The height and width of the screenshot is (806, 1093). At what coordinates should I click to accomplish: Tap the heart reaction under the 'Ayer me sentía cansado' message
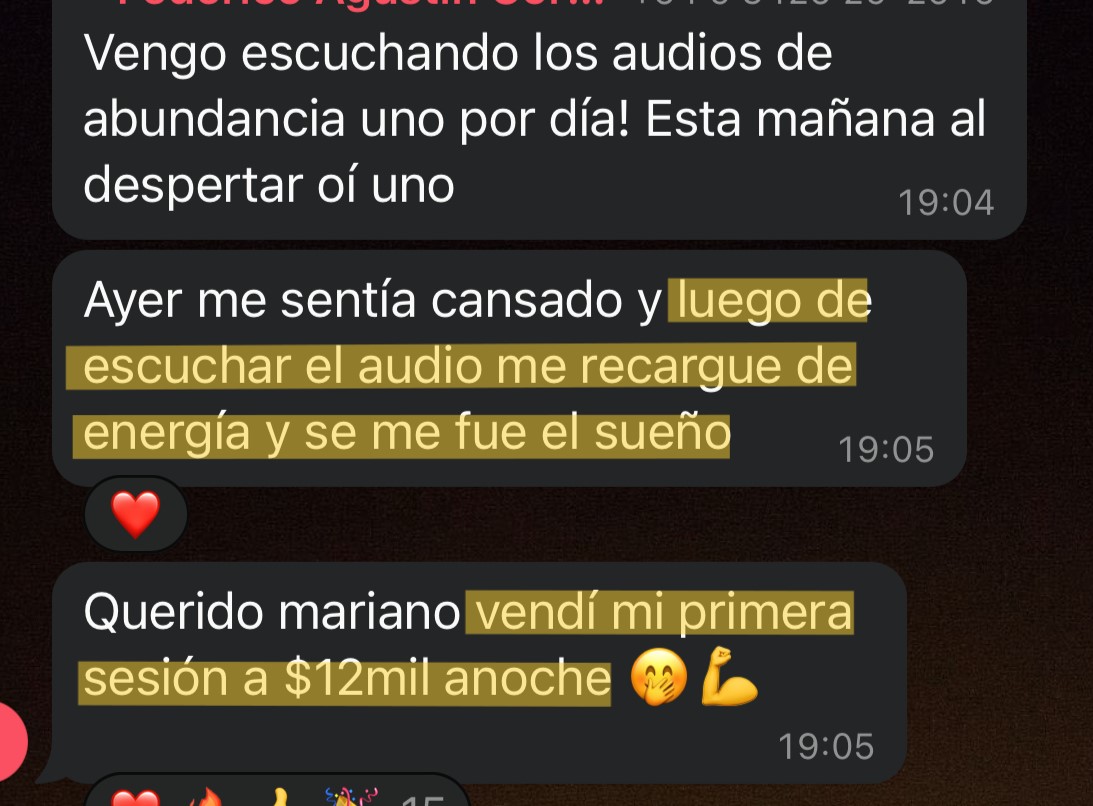coord(135,514)
